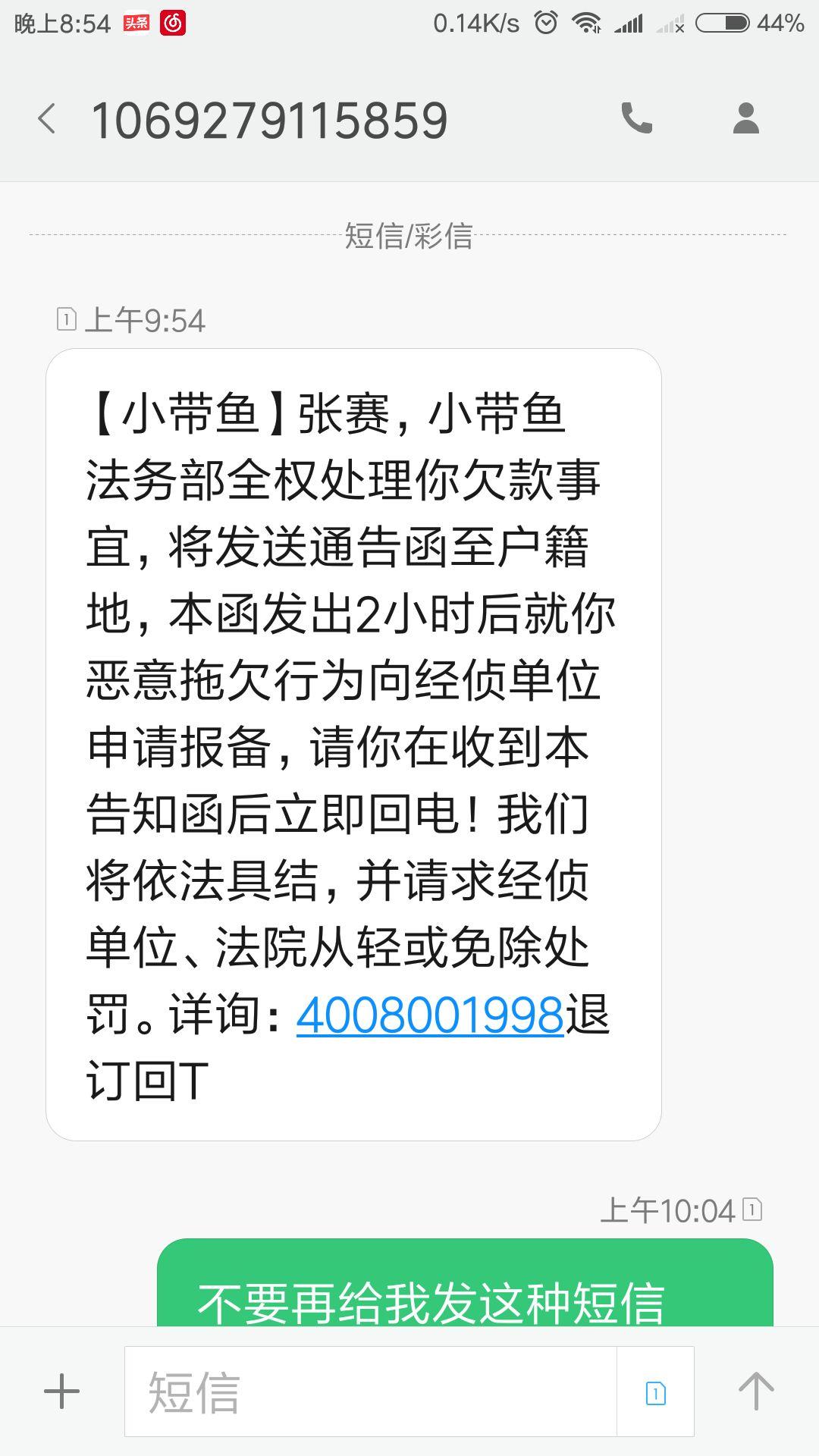Open the contact details icon
This screenshot has width=819, height=1456.
(x=745, y=119)
